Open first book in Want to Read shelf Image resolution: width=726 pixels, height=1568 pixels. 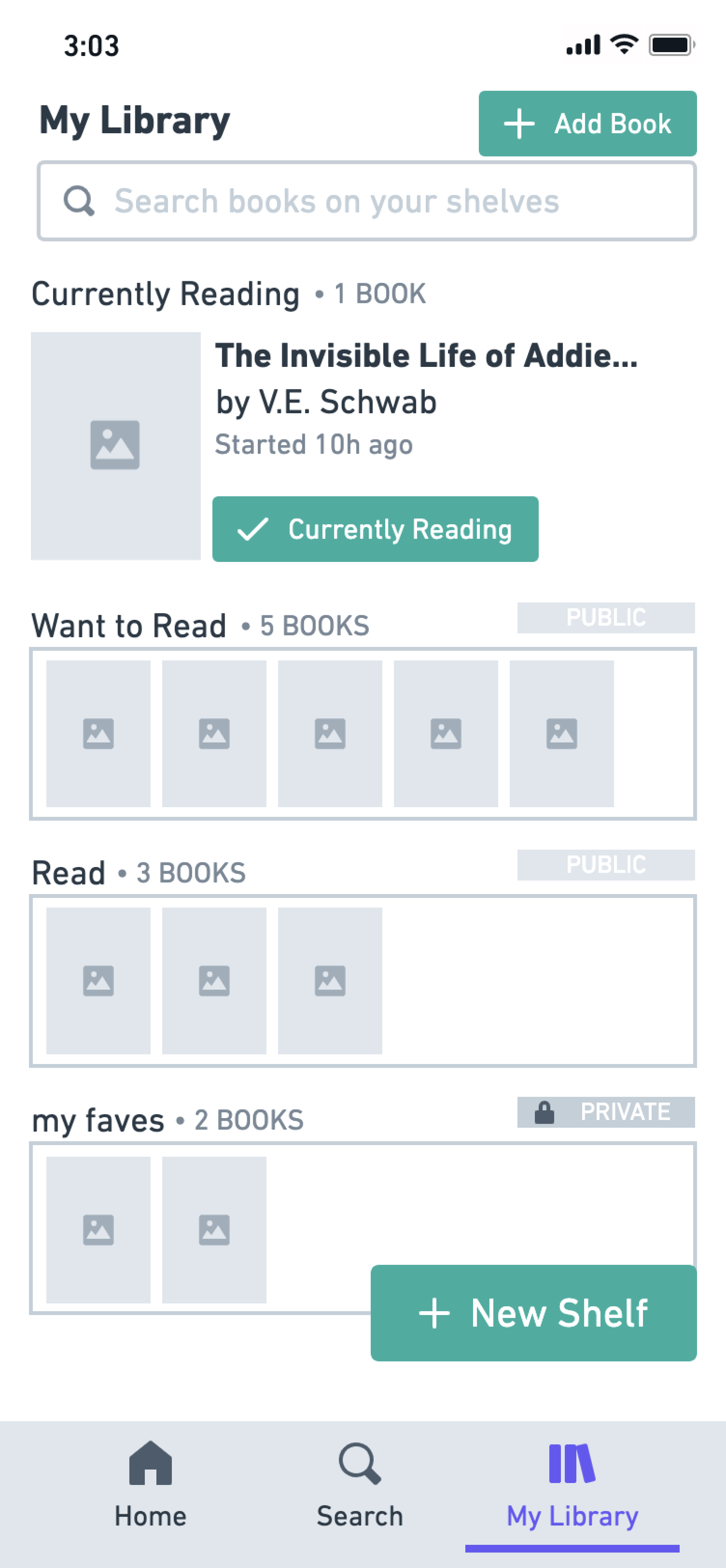pos(98,734)
